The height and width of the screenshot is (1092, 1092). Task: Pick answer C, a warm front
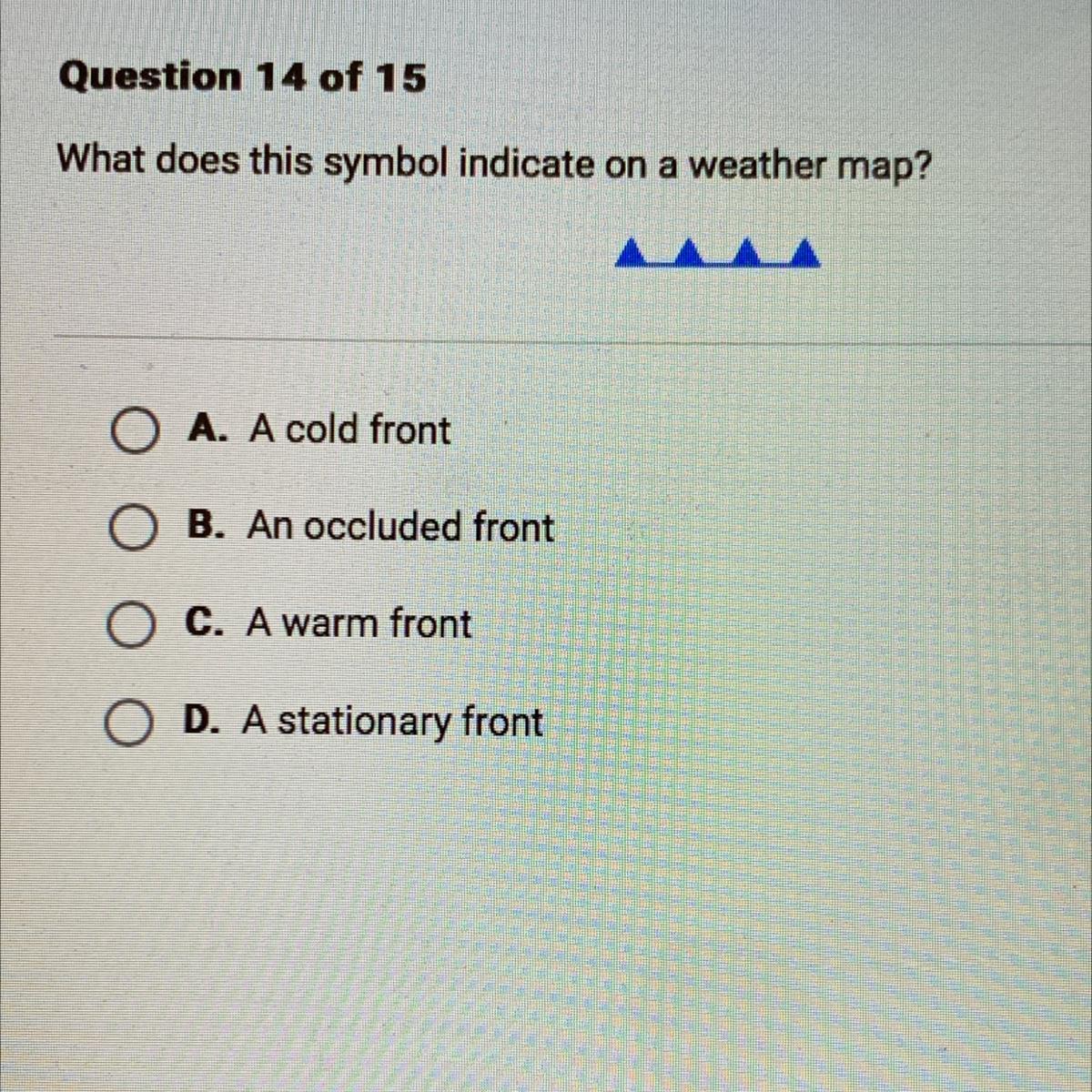[x=131, y=627]
